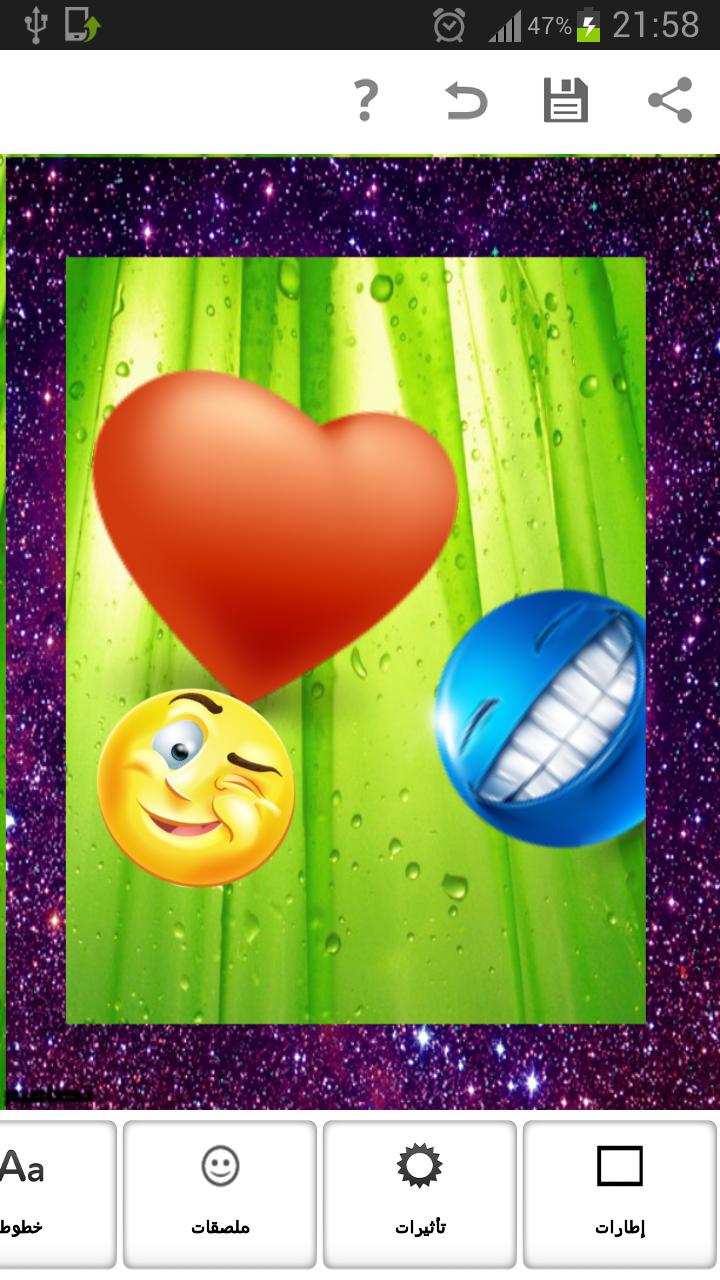Save the edited image
Screen dimensions: 720x1280
click(x=566, y=101)
